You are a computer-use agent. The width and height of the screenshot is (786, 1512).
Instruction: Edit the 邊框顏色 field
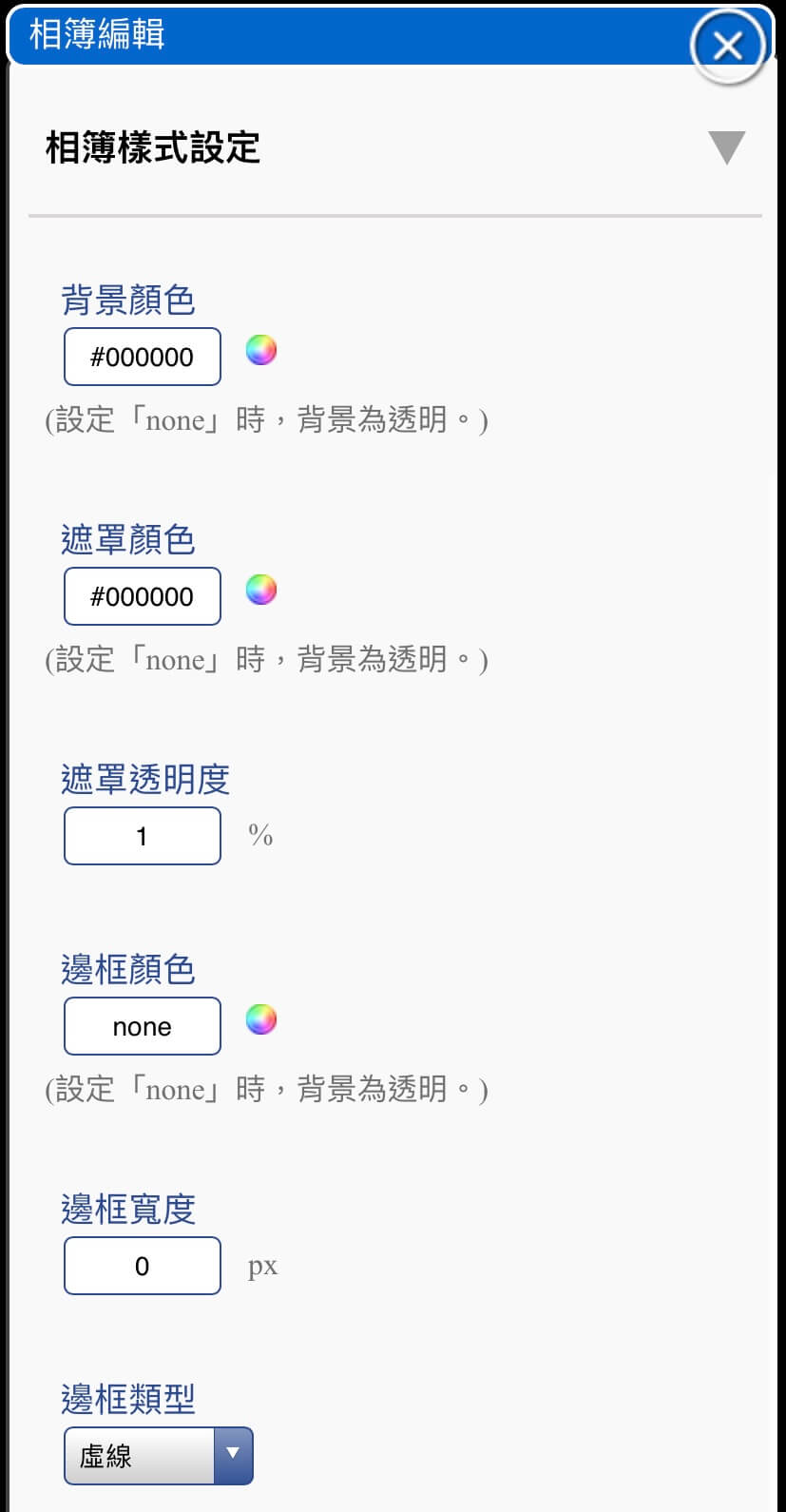click(x=143, y=1027)
